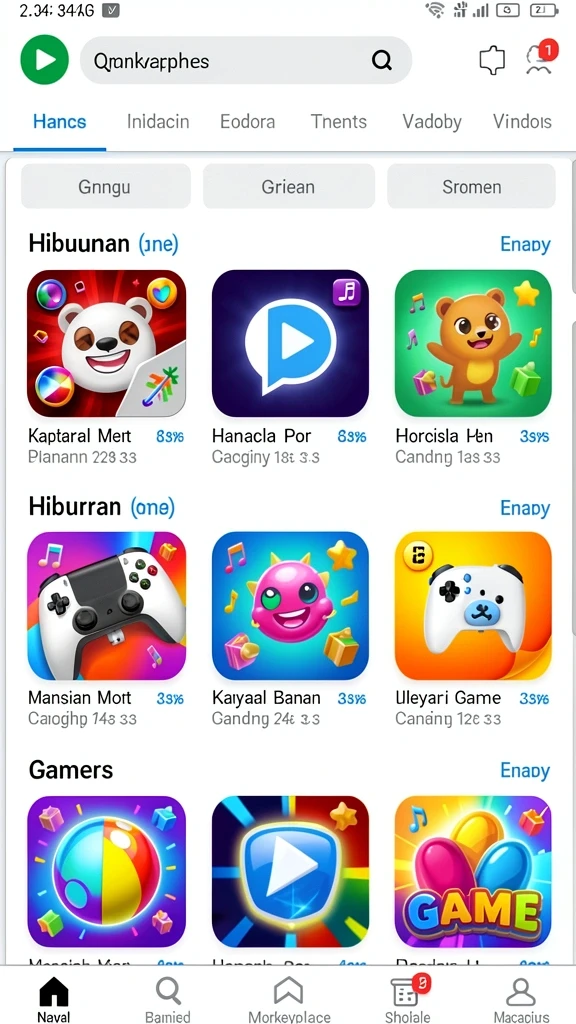Image resolution: width=576 pixels, height=1024 pixels.
Task: Open Enapy link beside the Hibuunan heading
Action: click(525, 244)
